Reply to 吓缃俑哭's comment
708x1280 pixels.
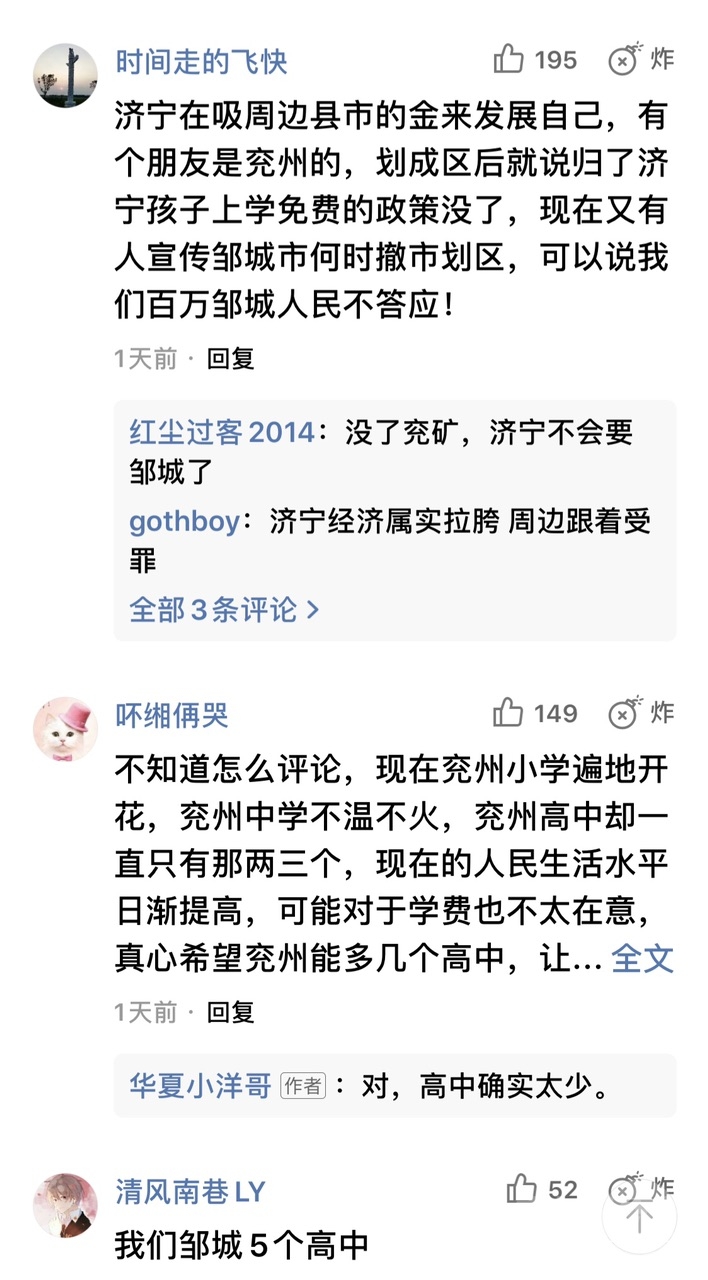click(231, 1012)
